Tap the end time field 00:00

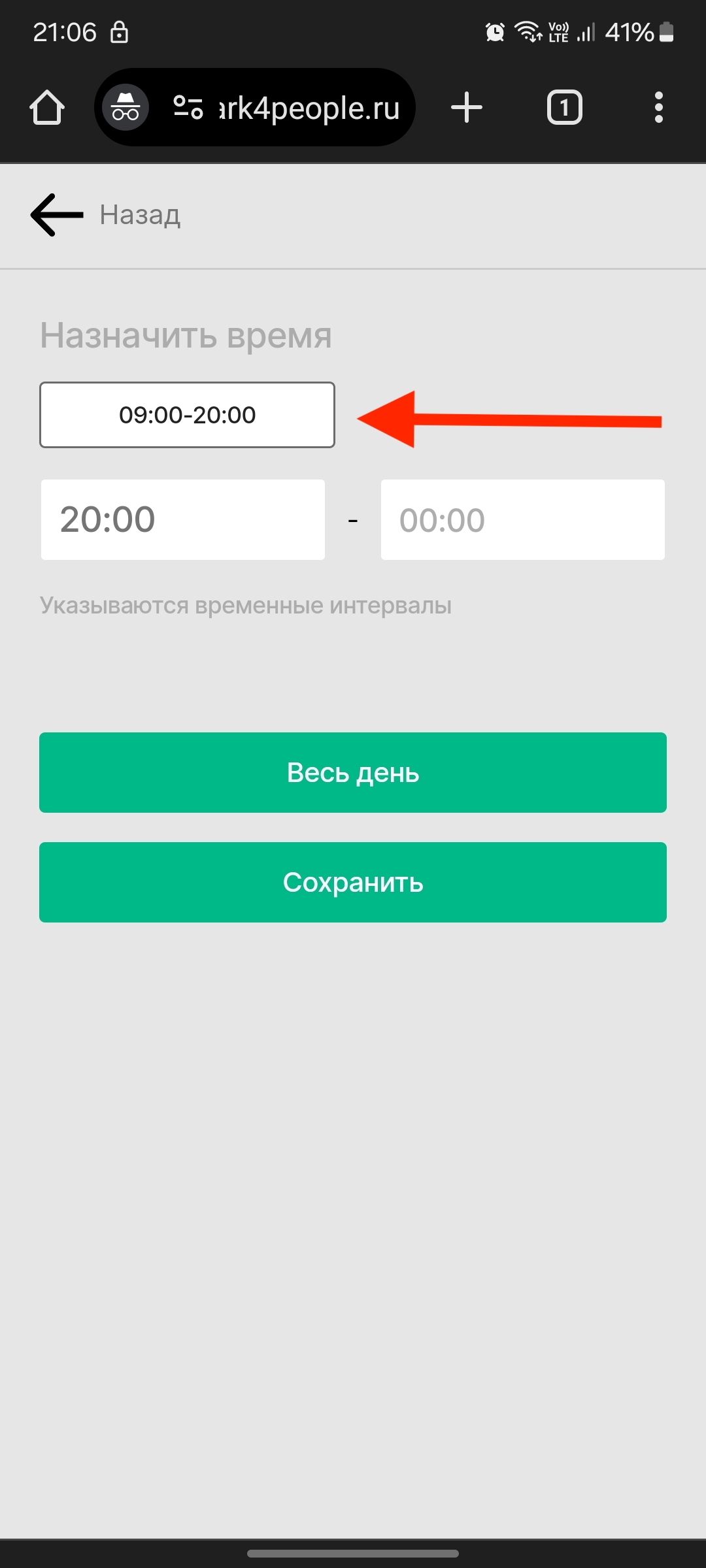pos(522,520)
